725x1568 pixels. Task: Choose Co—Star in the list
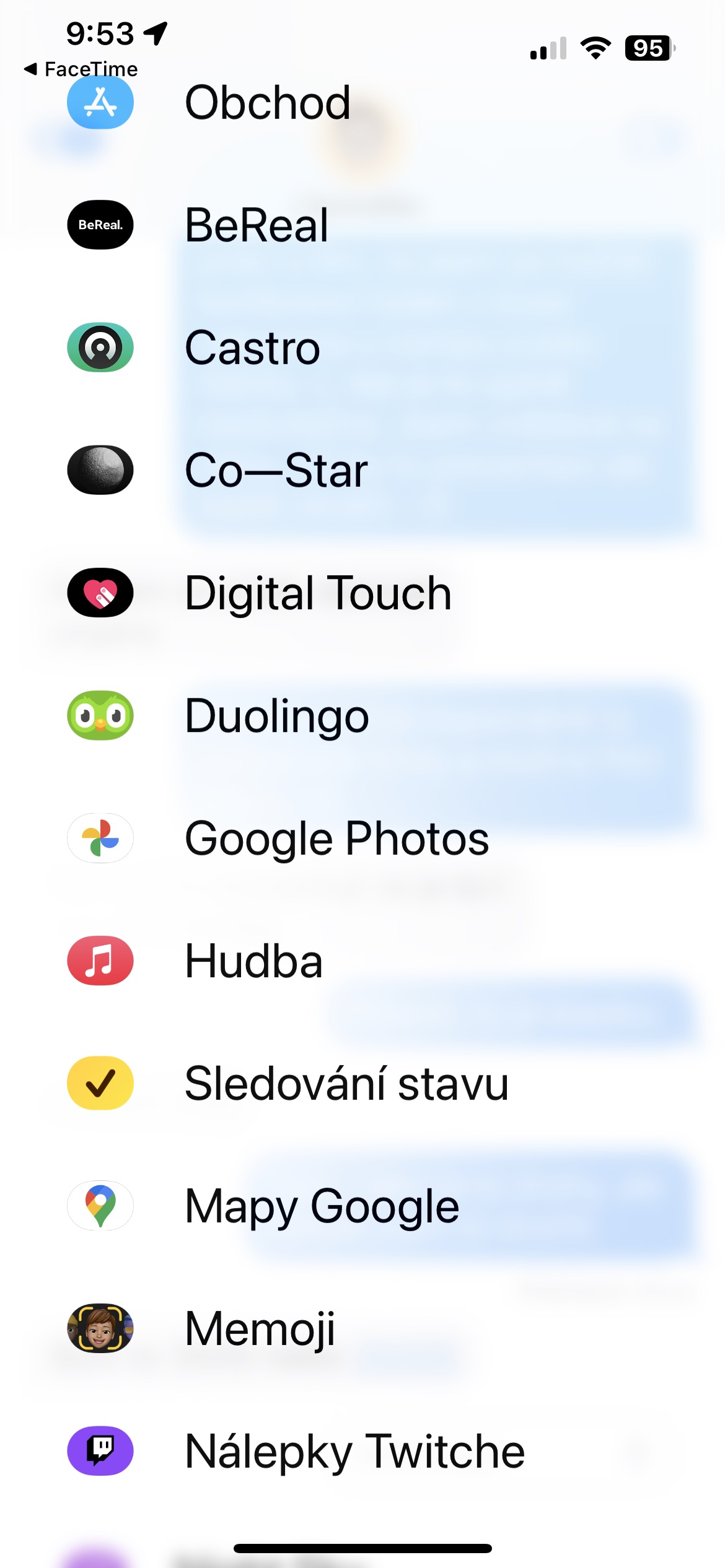tap(276, 470)
